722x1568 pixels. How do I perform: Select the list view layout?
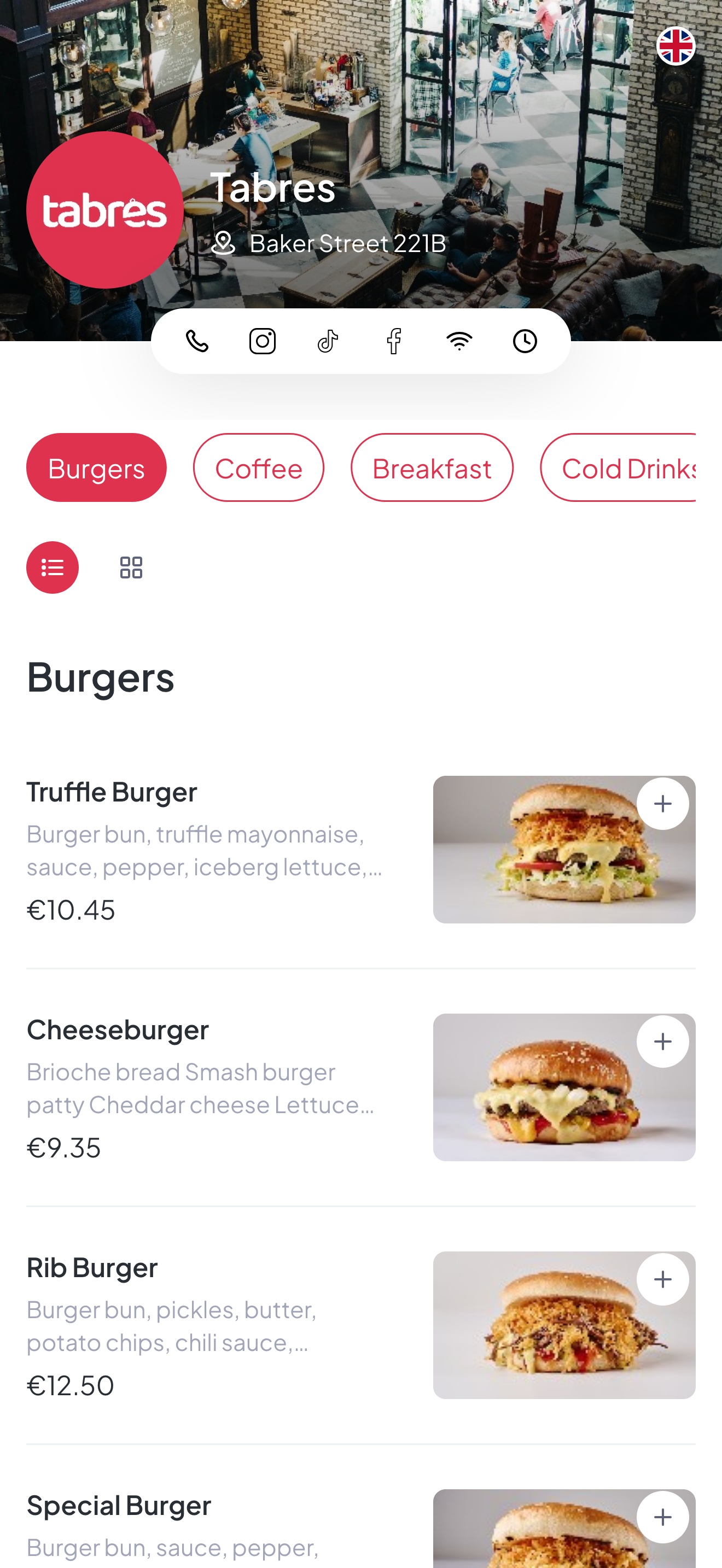53,567
